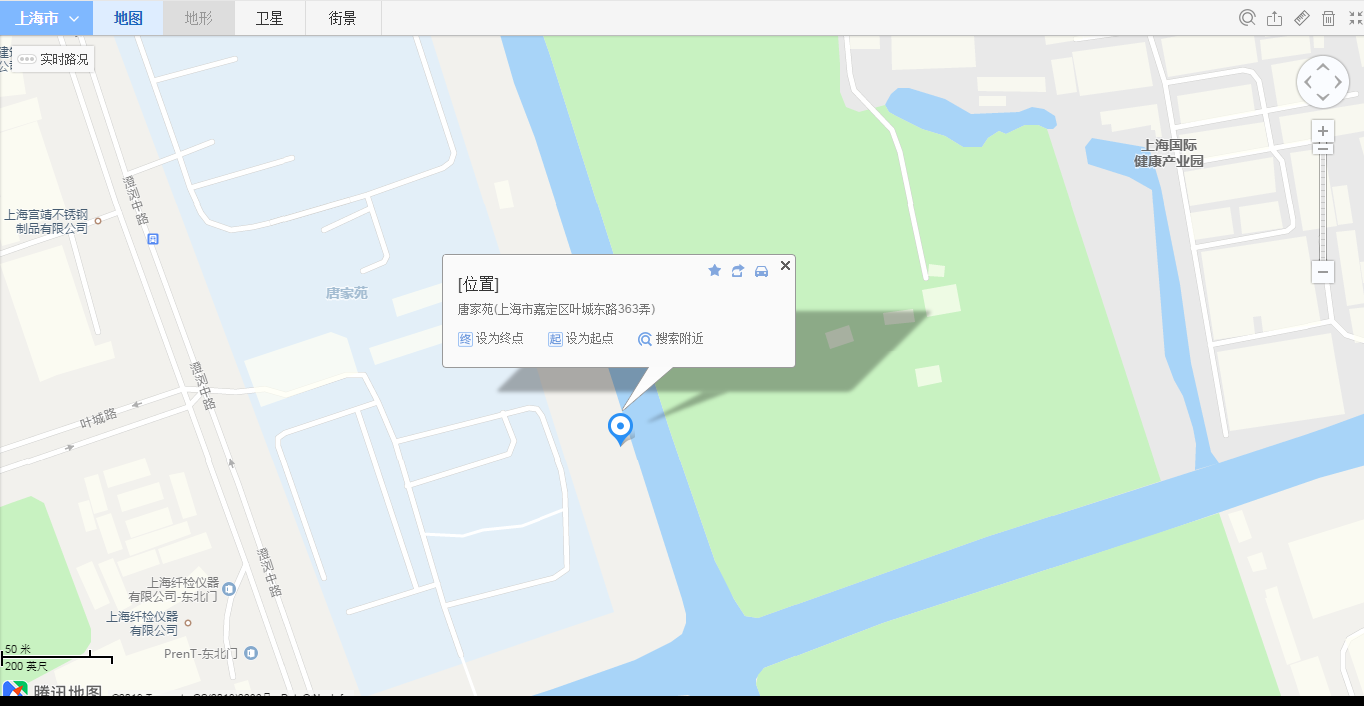This screenshot has width=1364, height=706.
Task: Zoom out with the minus button
Action: (x=1323, y=272)
